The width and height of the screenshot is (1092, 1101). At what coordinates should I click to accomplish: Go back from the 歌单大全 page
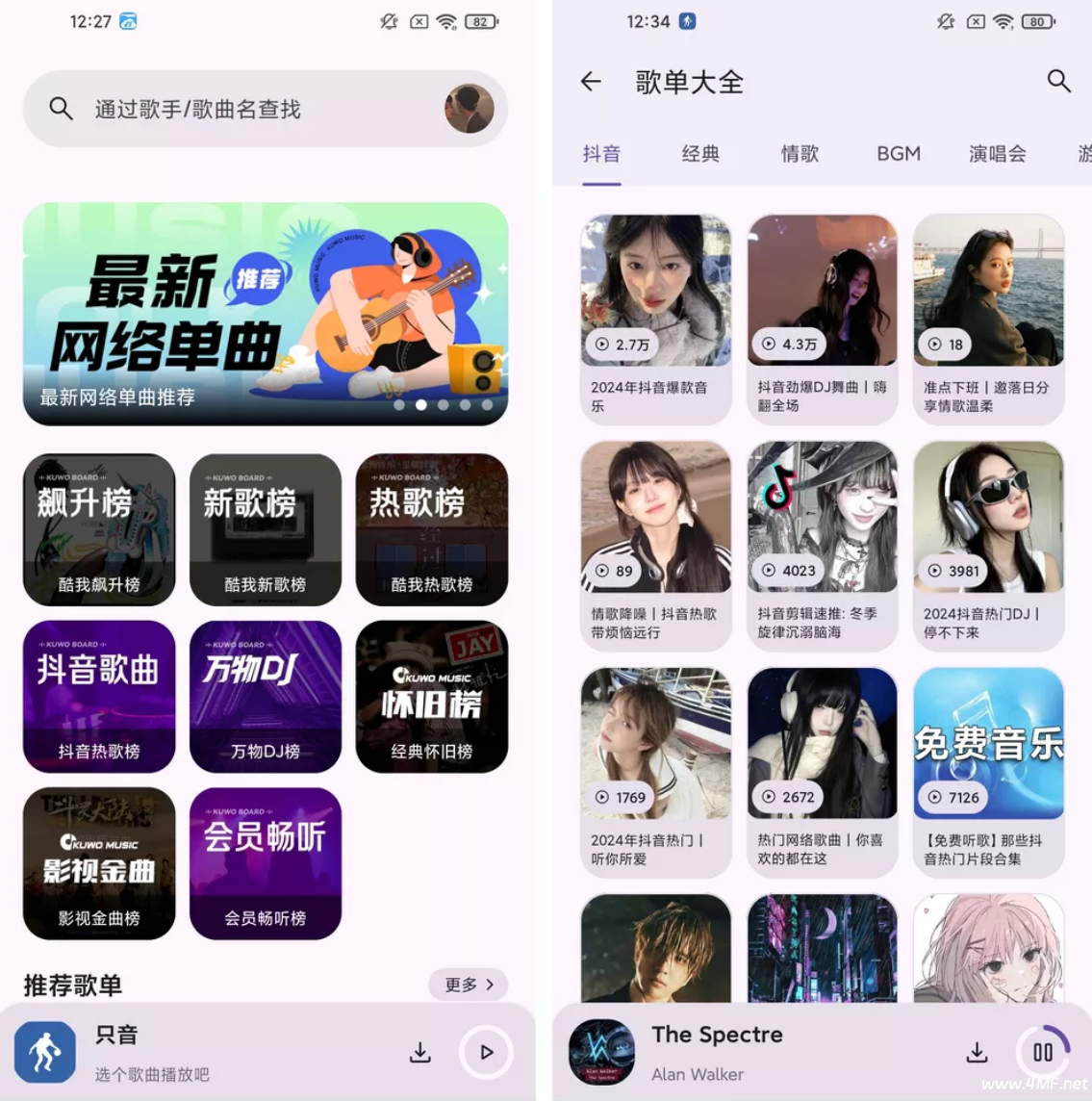coord(591,82)
